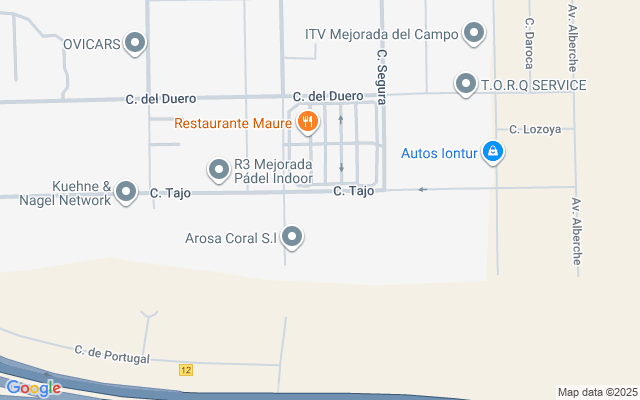Select the Arosa Coral S.I pin
The height and width of the screenshot is (400, 640).
[x=292, y=238]
